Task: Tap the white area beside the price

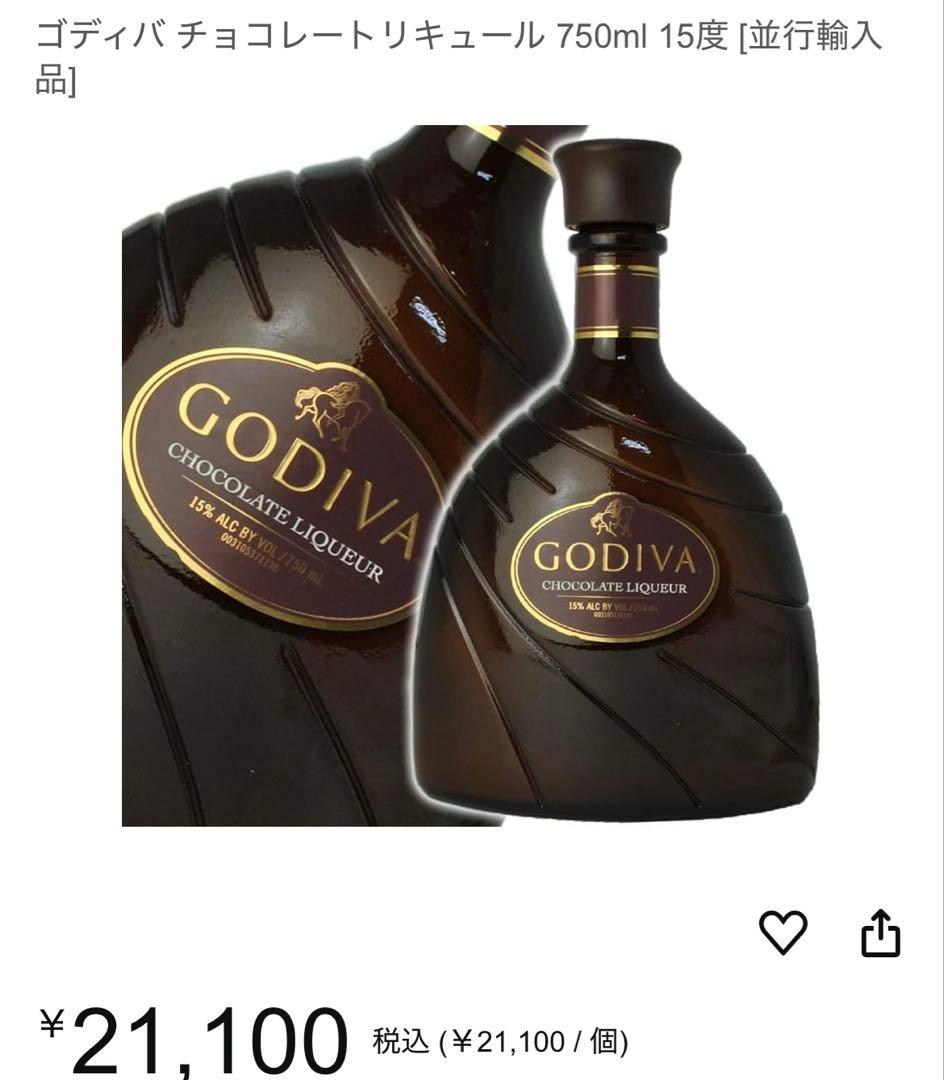Action: 780,1035
